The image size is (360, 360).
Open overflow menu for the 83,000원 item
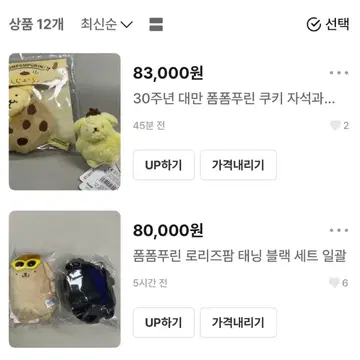[339, 73]
